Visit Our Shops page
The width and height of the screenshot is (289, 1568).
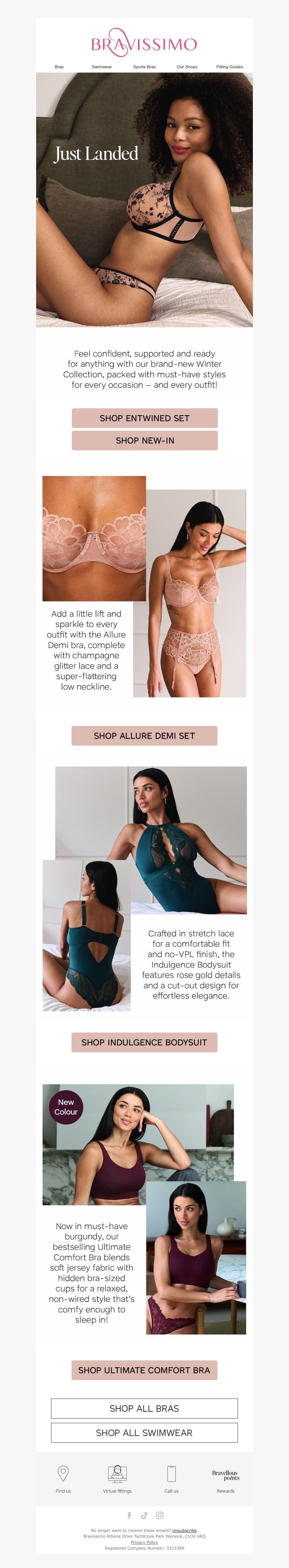coord(187,67)
